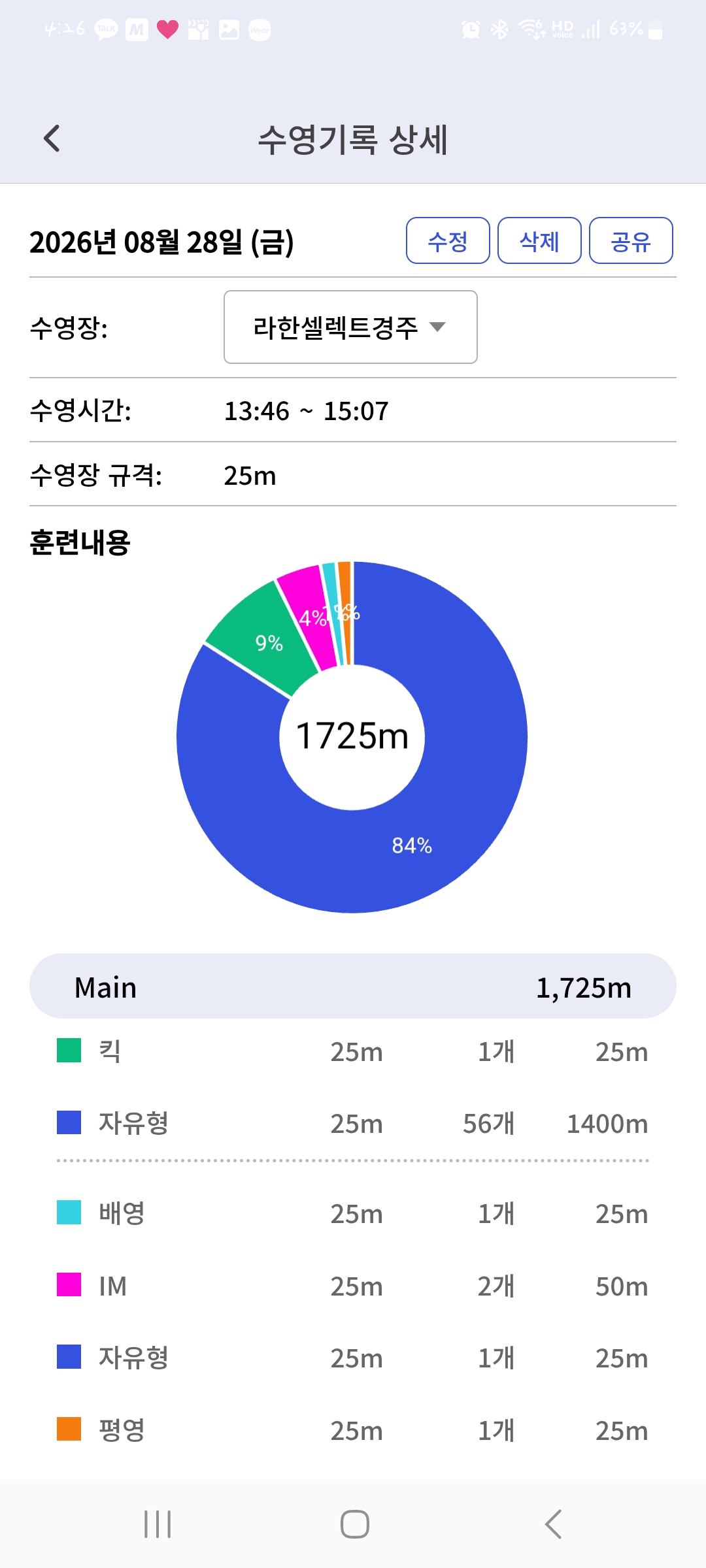Tap the 수정 (edit) button
Screen dimensions: 706x1568
tap(448, 241)
